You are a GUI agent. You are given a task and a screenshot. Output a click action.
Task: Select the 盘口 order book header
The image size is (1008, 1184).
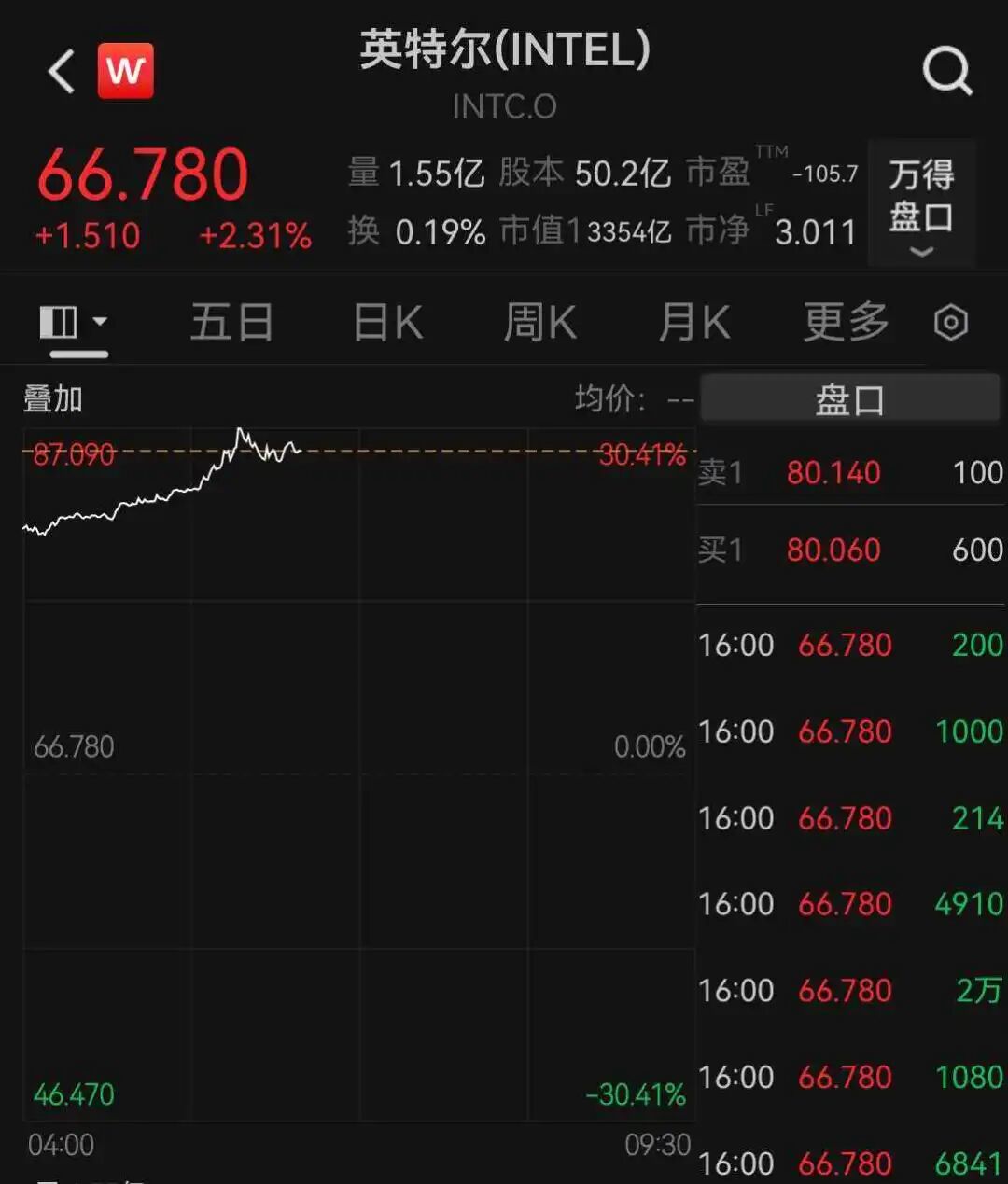848,399
